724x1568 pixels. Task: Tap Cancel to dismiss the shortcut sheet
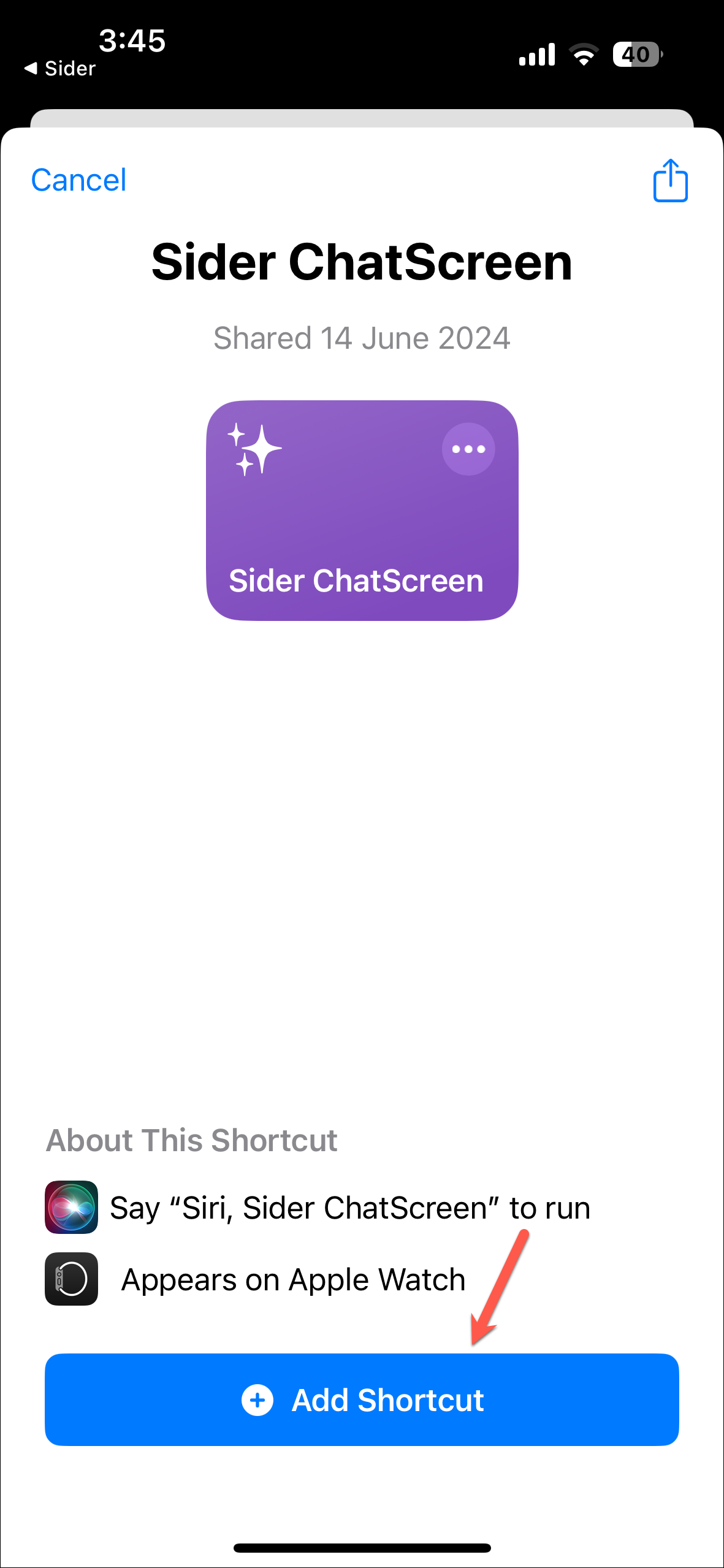78,180
